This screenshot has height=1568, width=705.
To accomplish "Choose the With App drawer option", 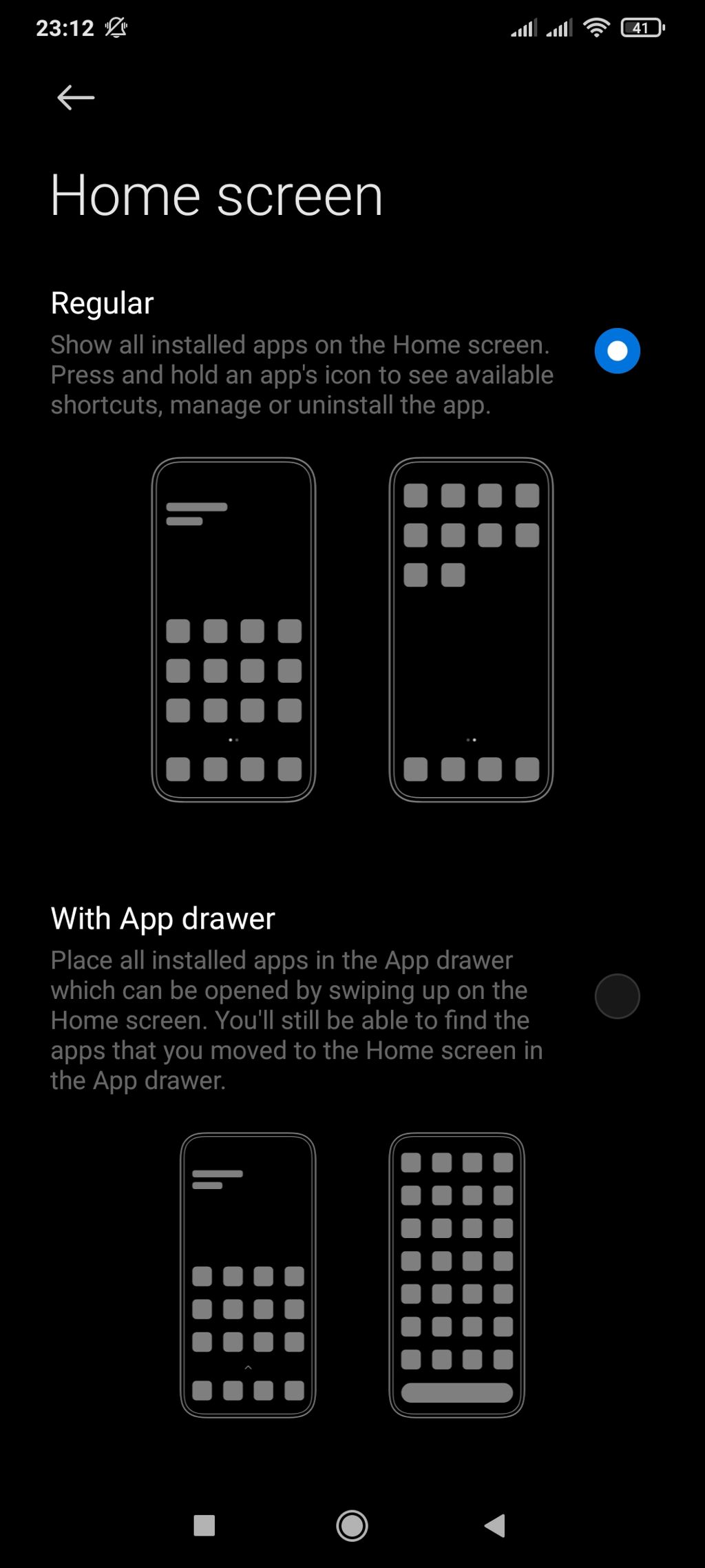I will (x=617, y=996).
